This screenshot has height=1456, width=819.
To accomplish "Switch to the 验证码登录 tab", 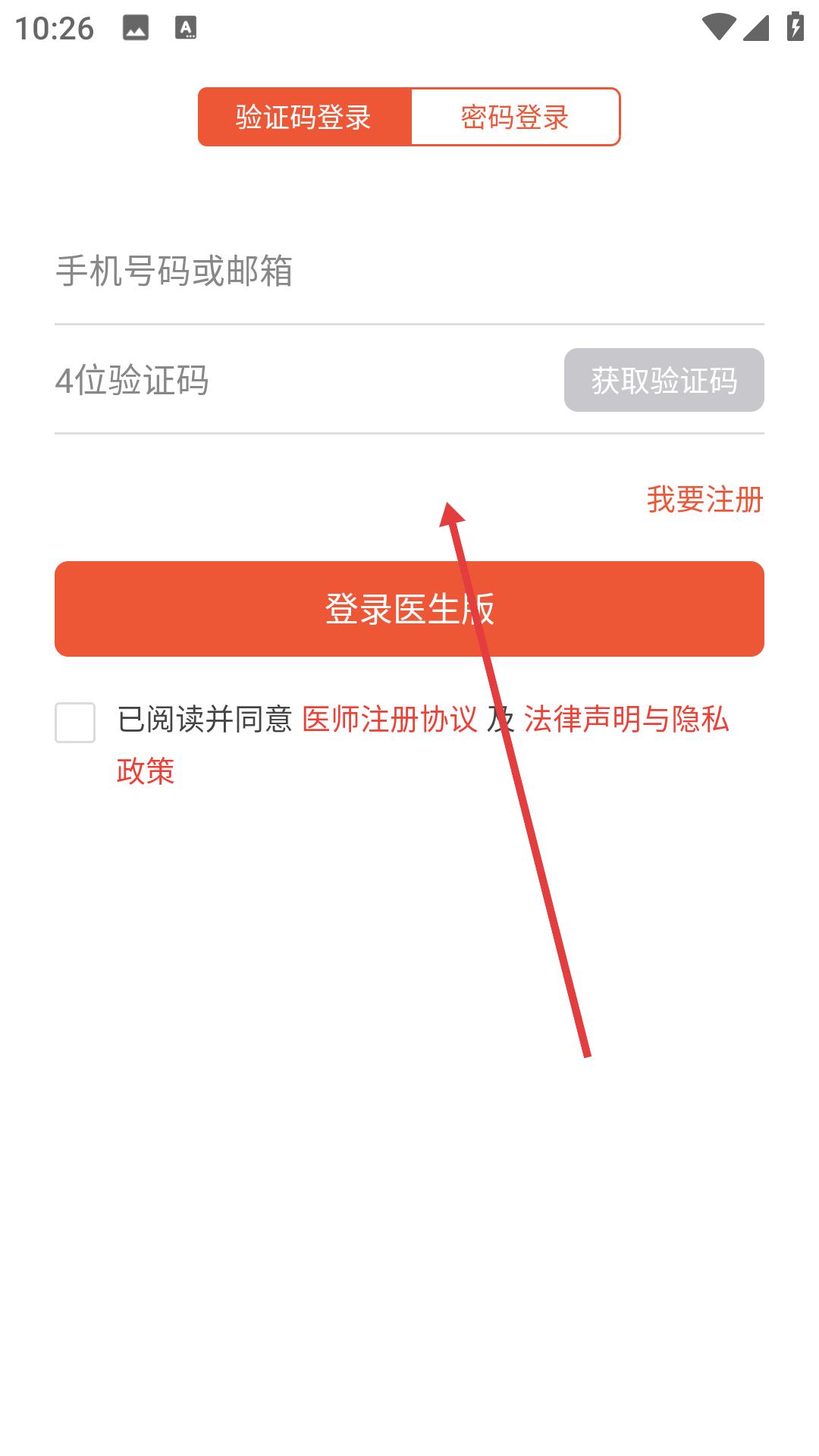I will pyautogui.click(x=304, y=117).
